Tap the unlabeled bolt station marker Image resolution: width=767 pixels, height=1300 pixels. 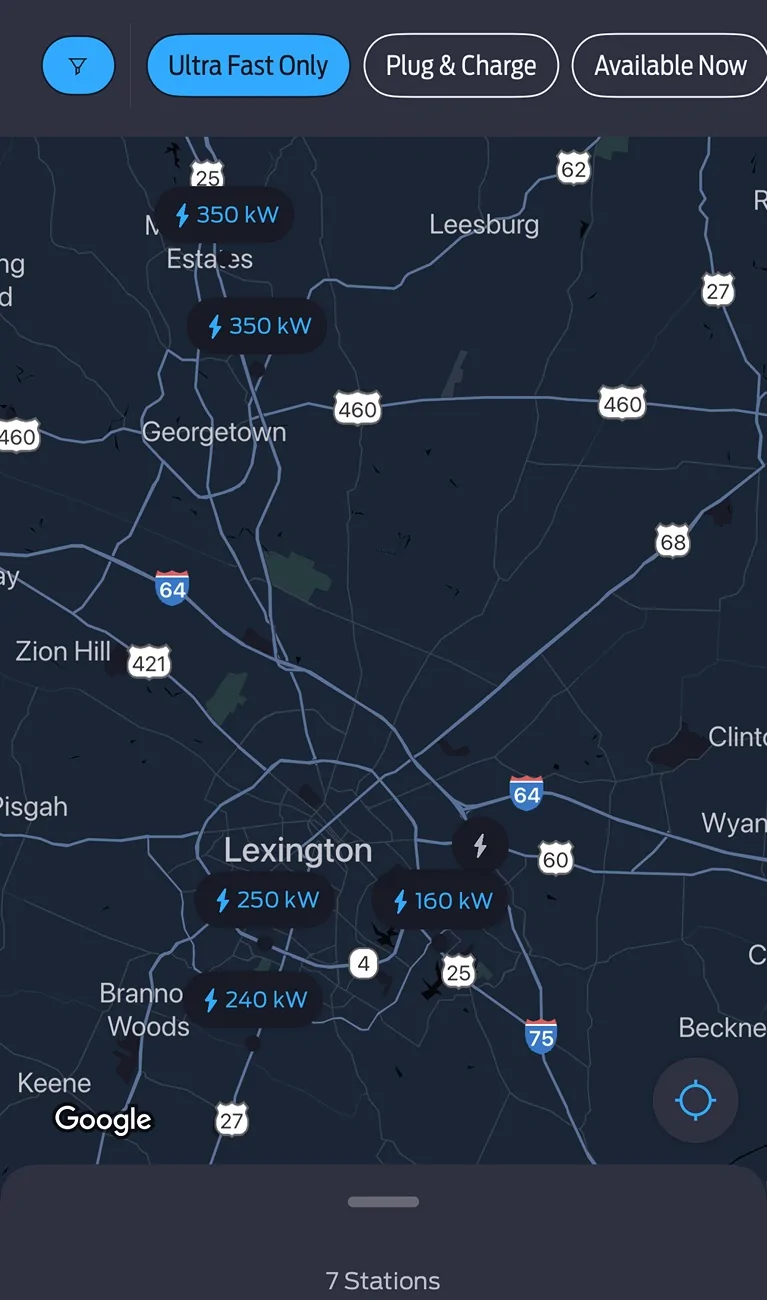tap(480, 846)
